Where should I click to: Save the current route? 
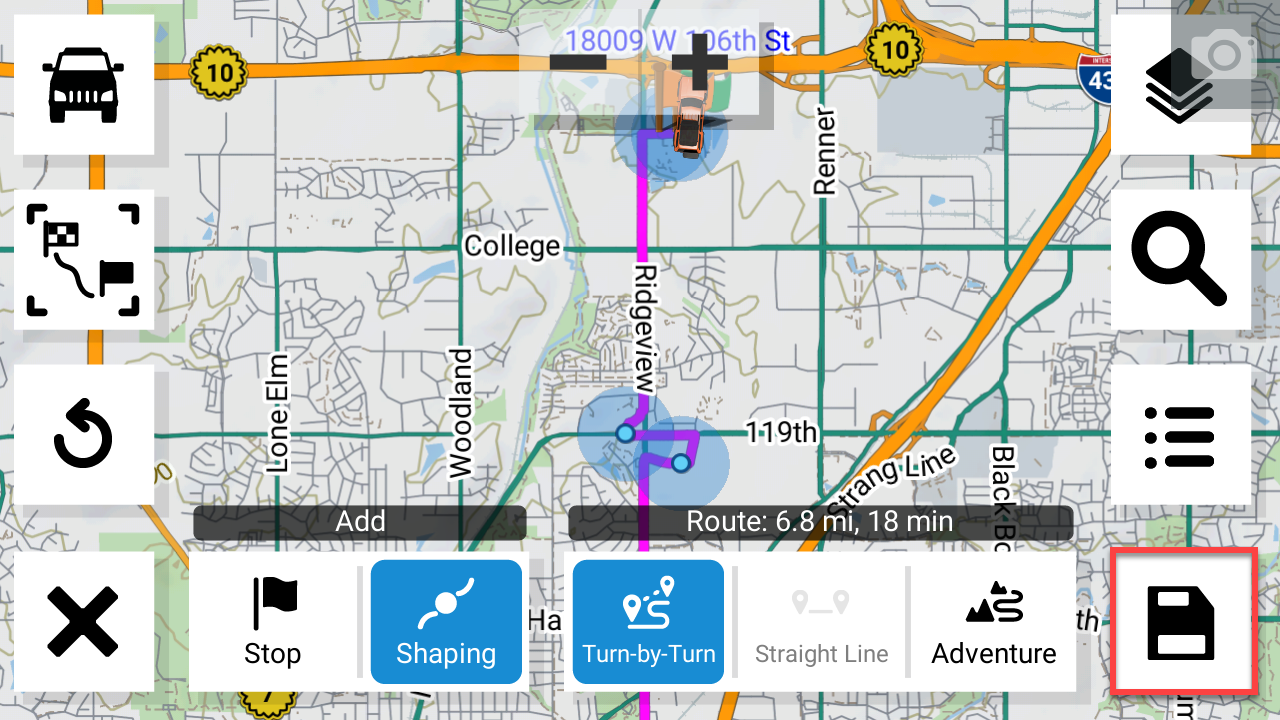pos(1182,622)
